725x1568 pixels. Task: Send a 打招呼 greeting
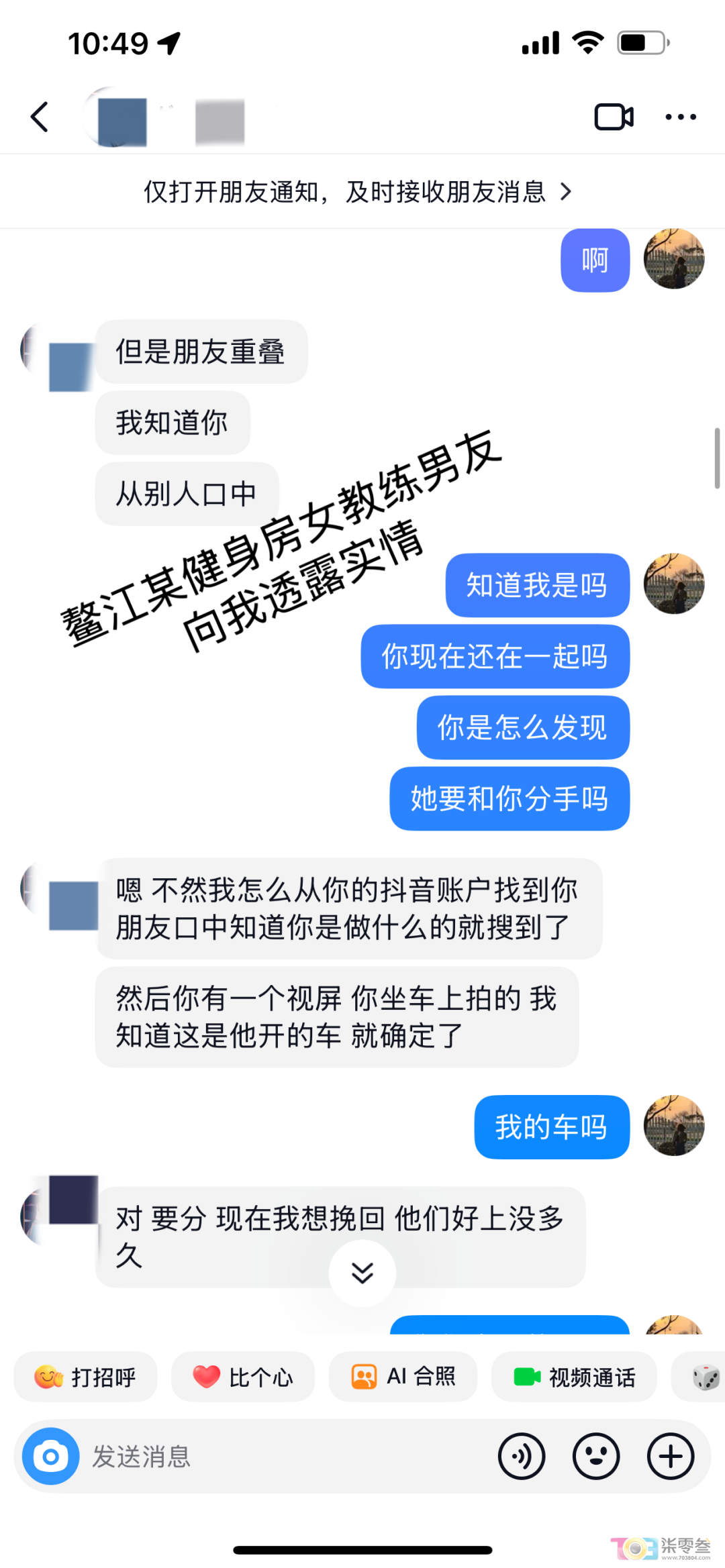point(86,1377)
